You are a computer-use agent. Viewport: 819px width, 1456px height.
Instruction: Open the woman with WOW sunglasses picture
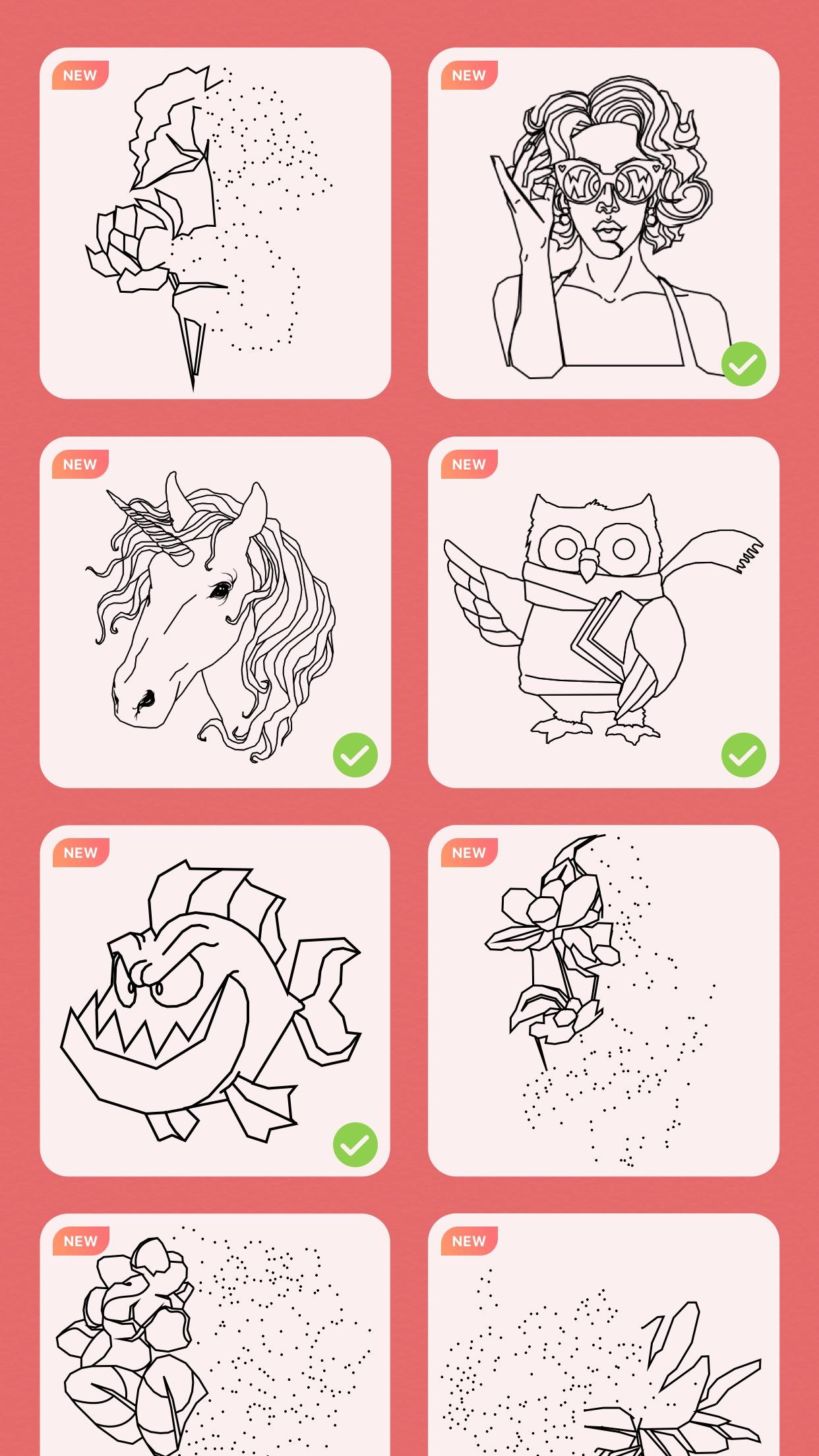coord(603,223)
